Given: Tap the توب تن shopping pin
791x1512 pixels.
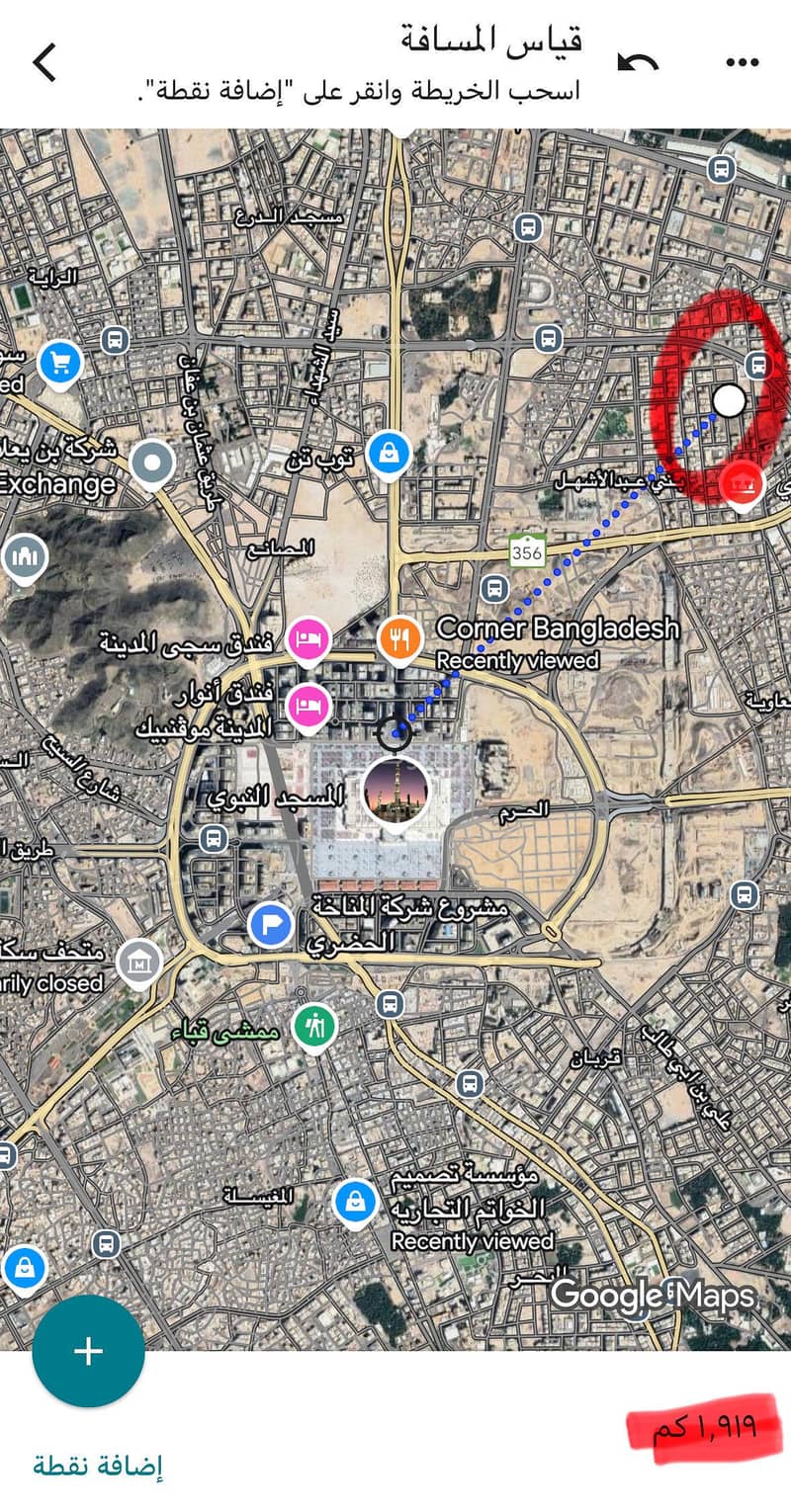Looking at the screenshot, I should (391, 454).
